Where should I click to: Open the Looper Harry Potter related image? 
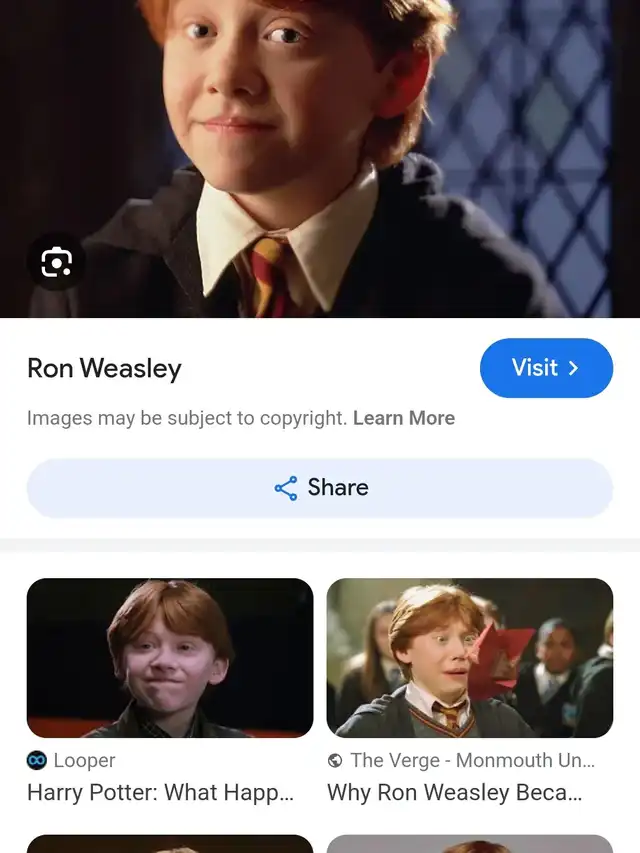tap(169, 657)
